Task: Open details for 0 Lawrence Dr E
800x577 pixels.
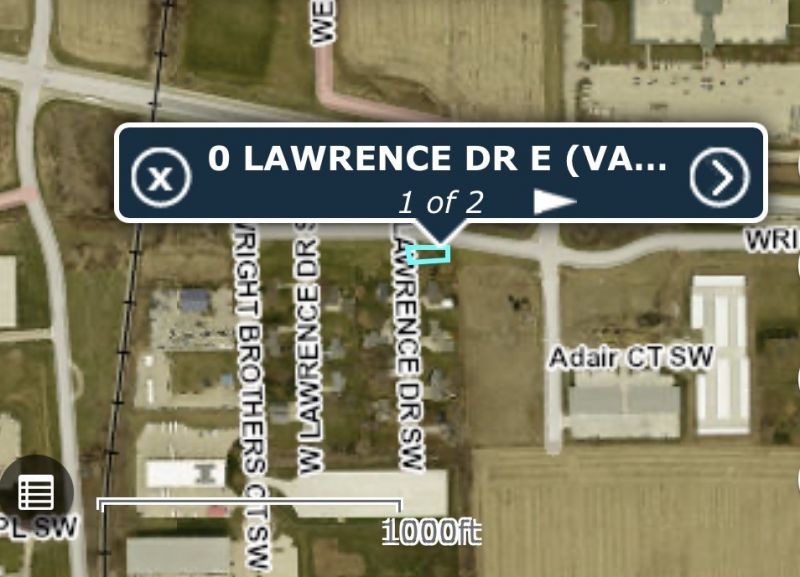Action: click(719, 177)
